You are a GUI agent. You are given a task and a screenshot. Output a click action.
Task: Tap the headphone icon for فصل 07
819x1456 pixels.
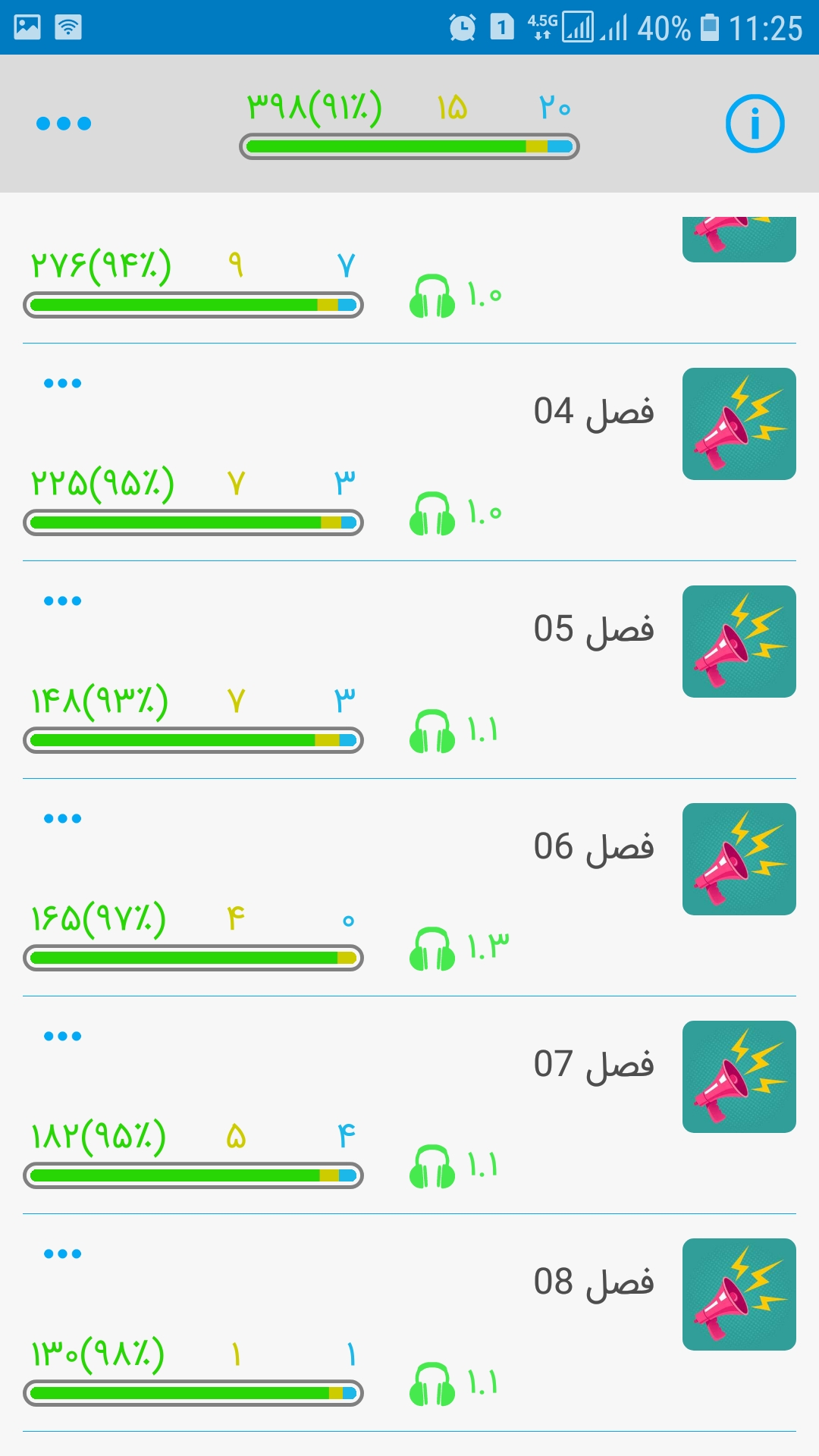(432, 1166)
